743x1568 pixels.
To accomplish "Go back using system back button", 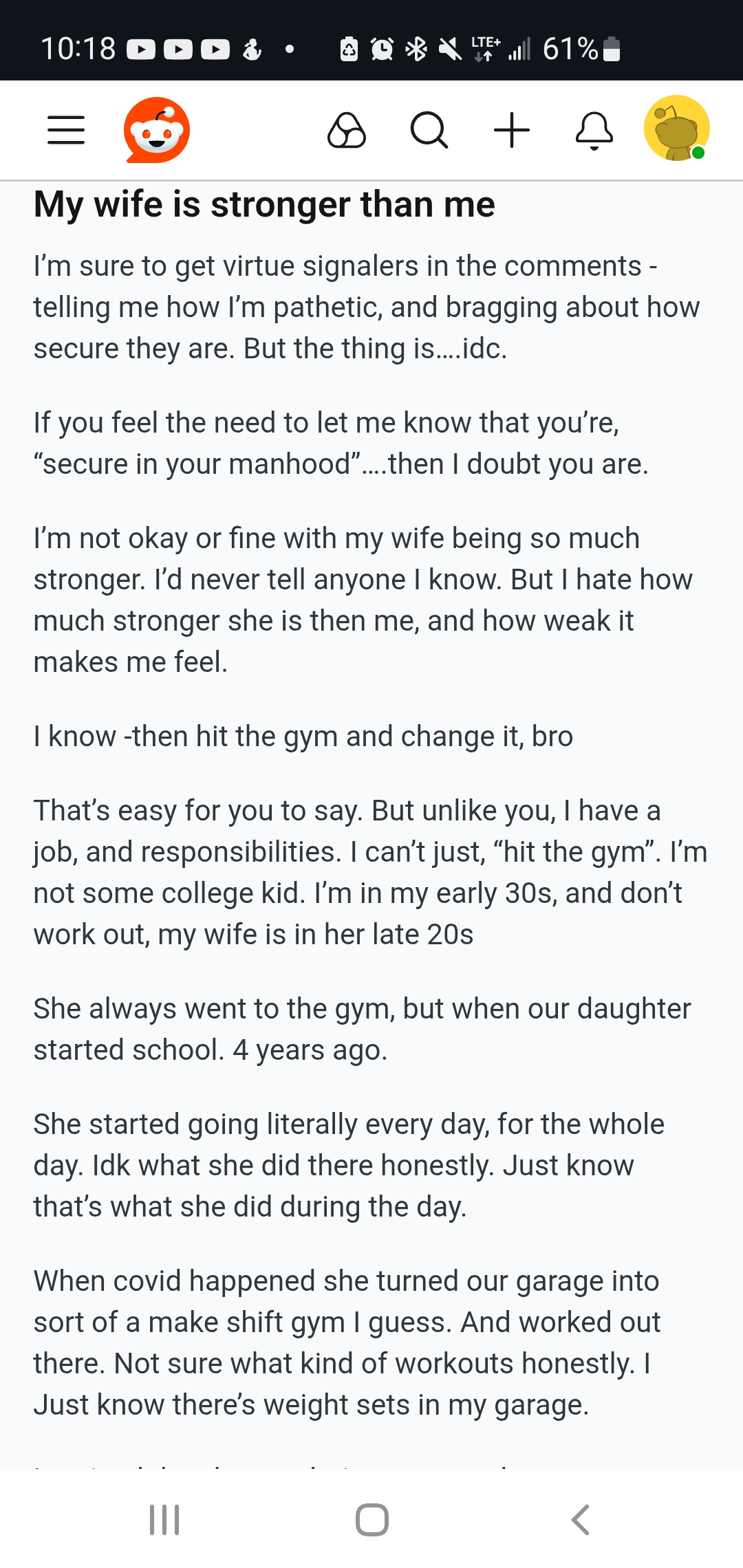I will coord(580,1520).
